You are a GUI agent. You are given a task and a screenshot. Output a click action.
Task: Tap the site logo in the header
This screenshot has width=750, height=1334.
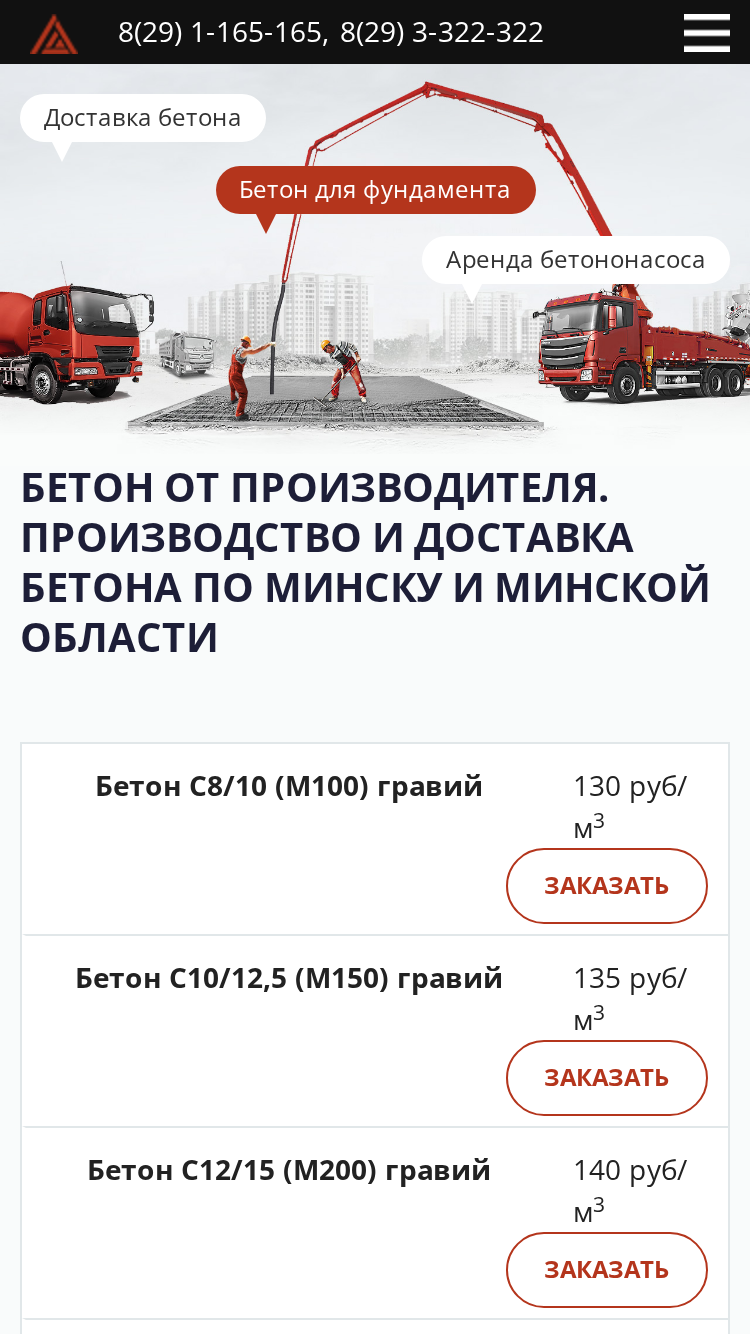point(54,33)
